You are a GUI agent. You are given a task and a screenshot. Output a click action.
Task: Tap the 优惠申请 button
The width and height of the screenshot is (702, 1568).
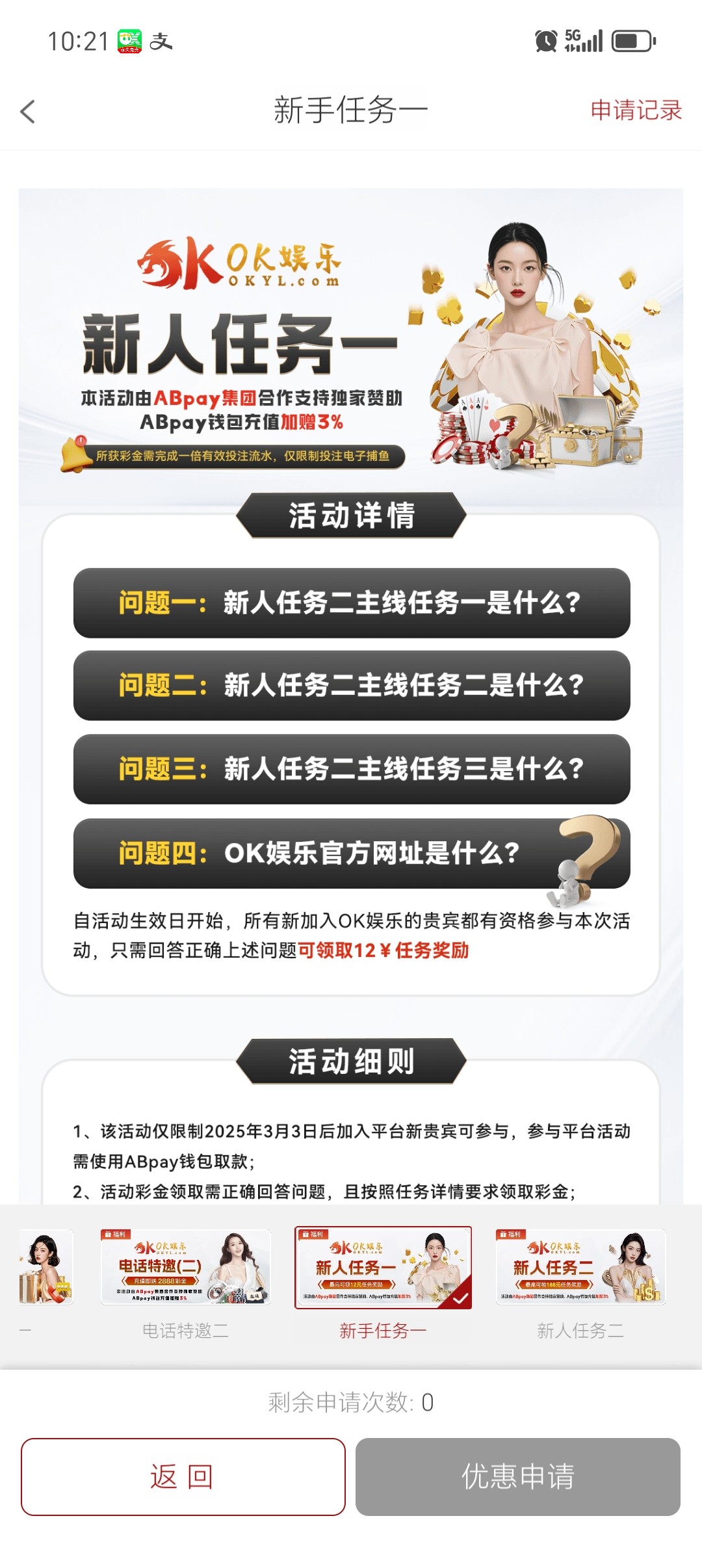coord(517,1477)
